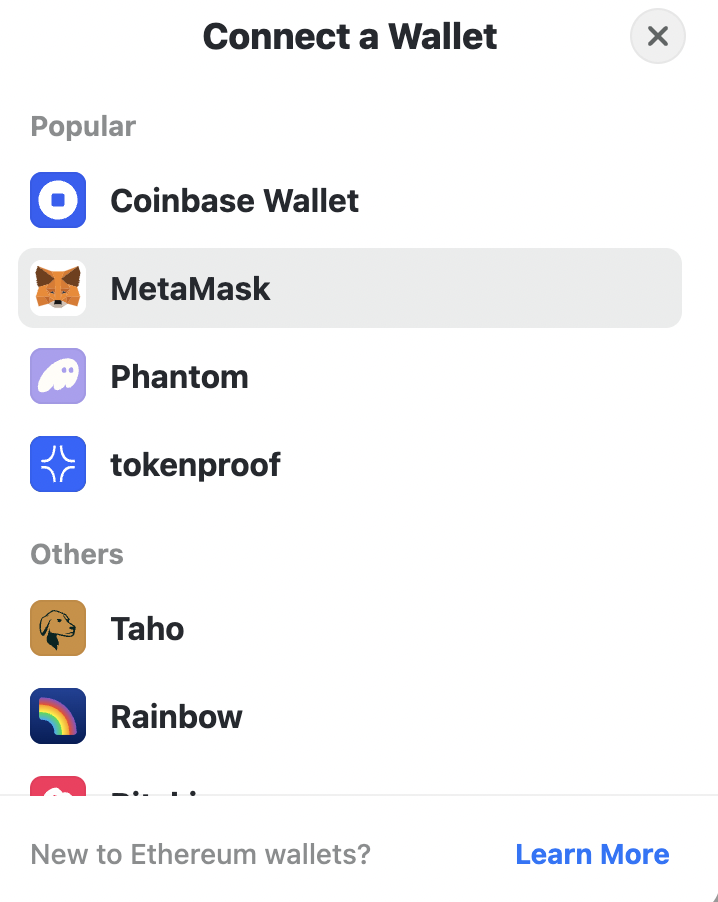
Task: Select Coinbase Wallet
Action: click(234, 201)
